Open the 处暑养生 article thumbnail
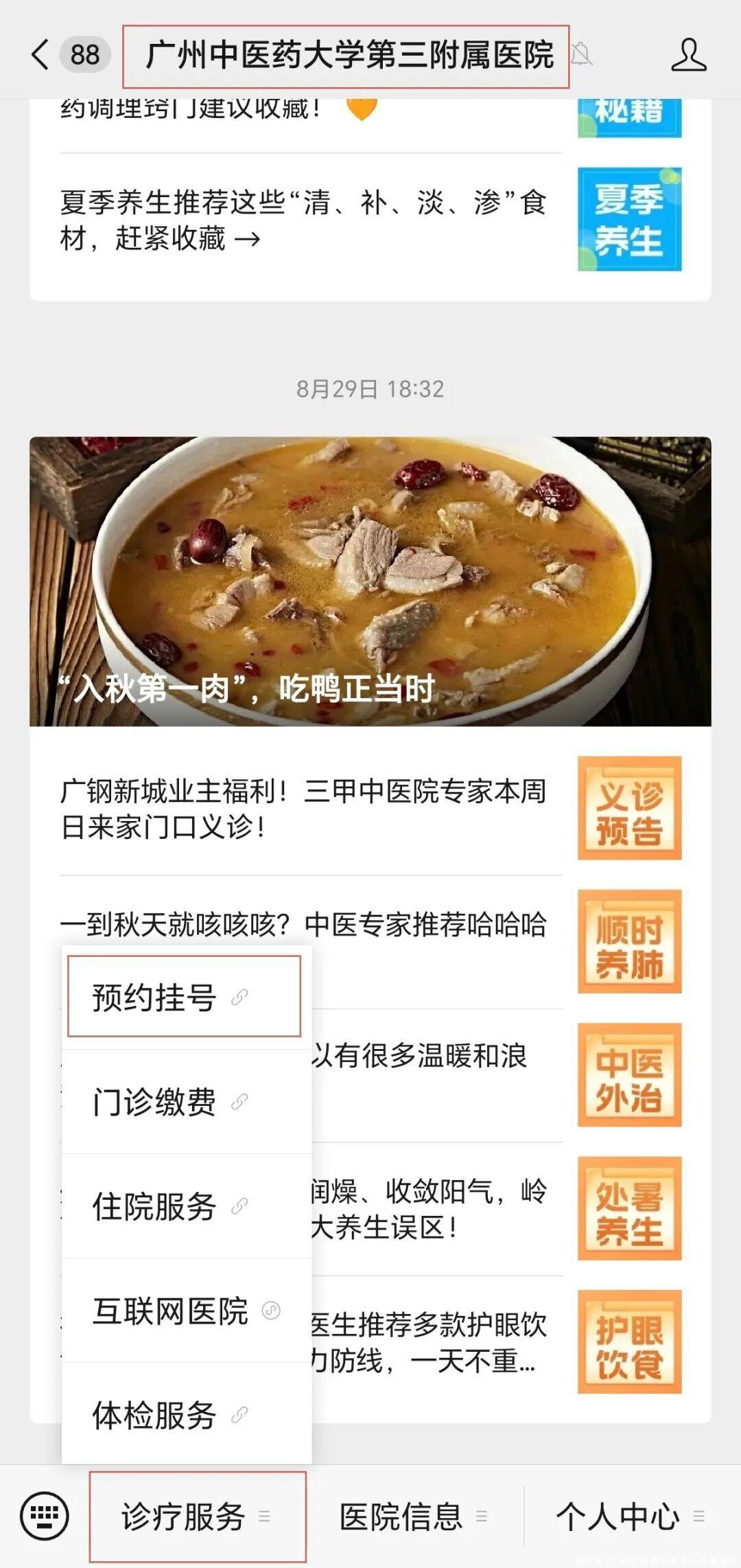The height and width of the screenshot is (1568, 741). 629,1208
